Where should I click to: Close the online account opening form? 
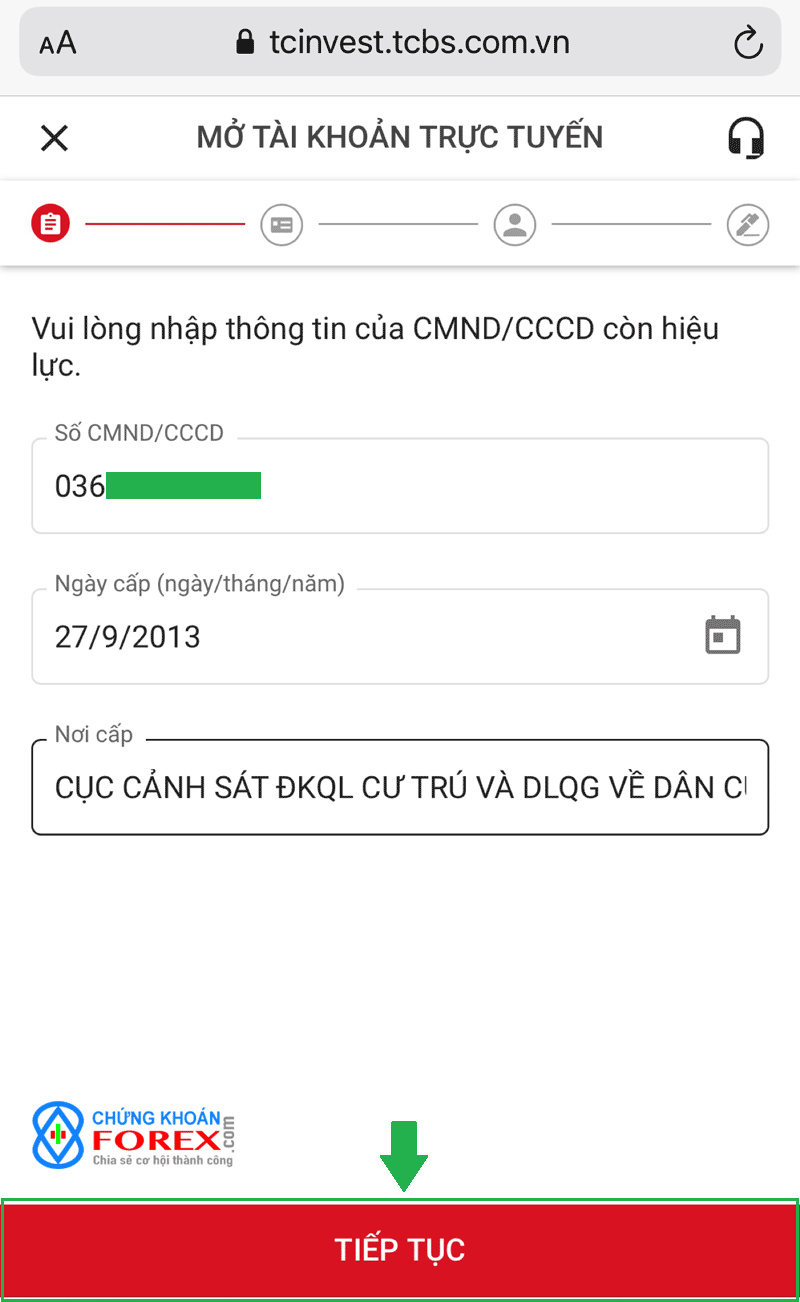[54, 138]
